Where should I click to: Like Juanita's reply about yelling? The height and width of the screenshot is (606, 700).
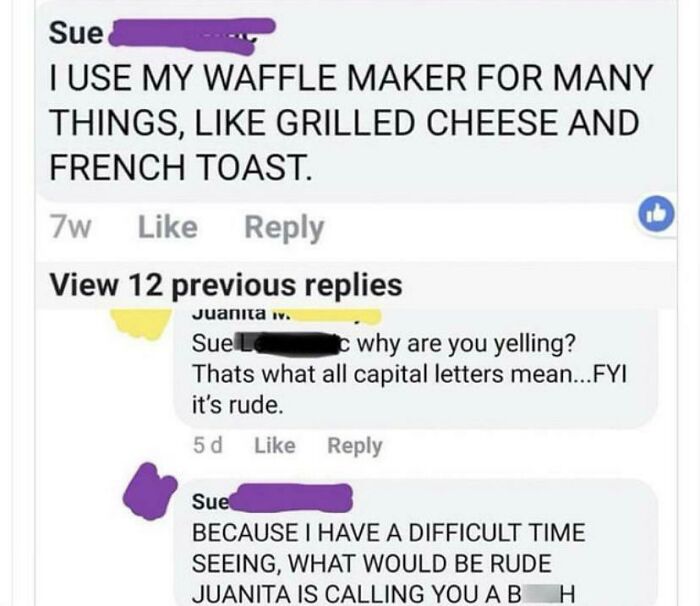click(275, 445)
